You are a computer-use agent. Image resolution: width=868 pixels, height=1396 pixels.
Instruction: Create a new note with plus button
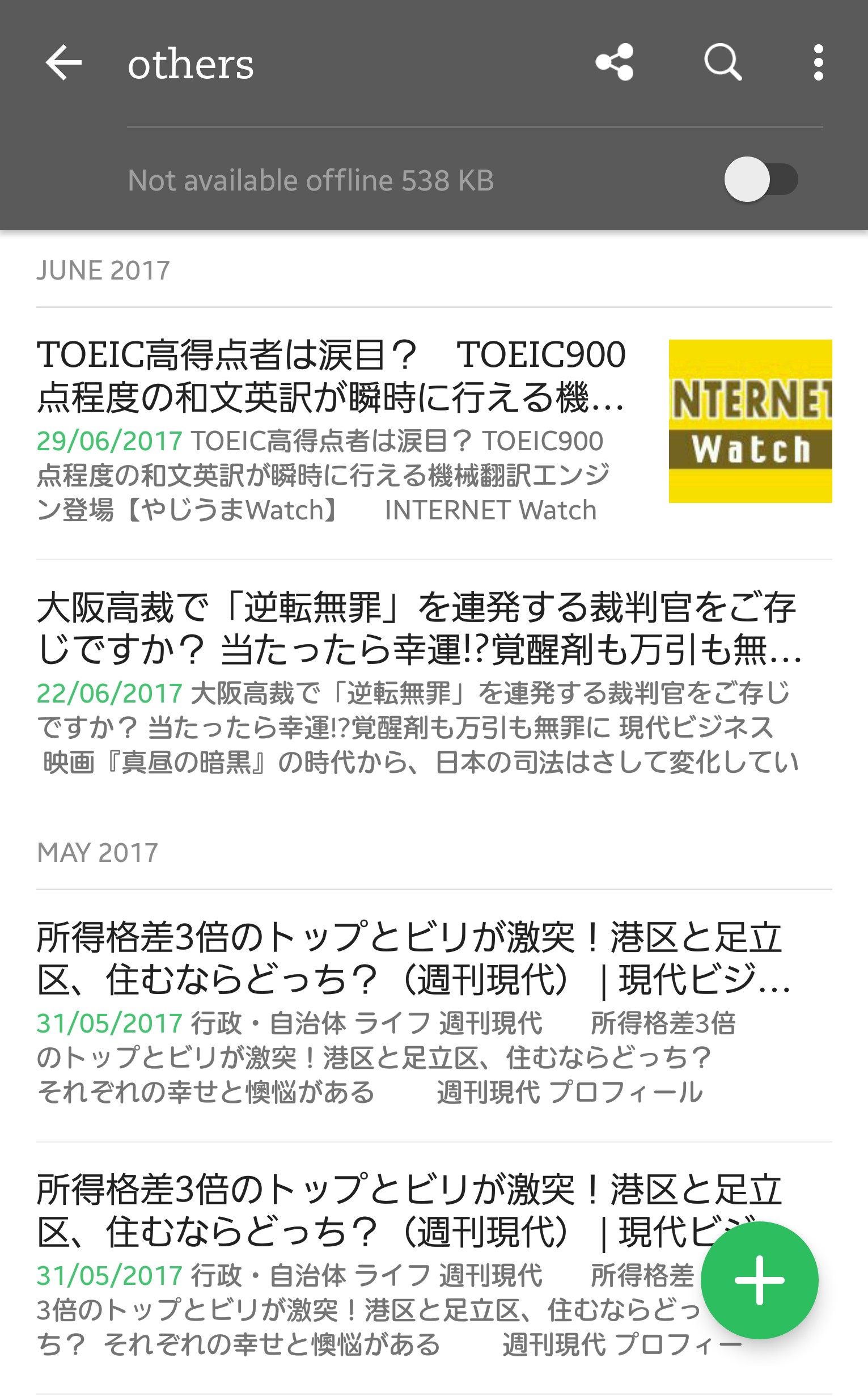pos(759,1280)
